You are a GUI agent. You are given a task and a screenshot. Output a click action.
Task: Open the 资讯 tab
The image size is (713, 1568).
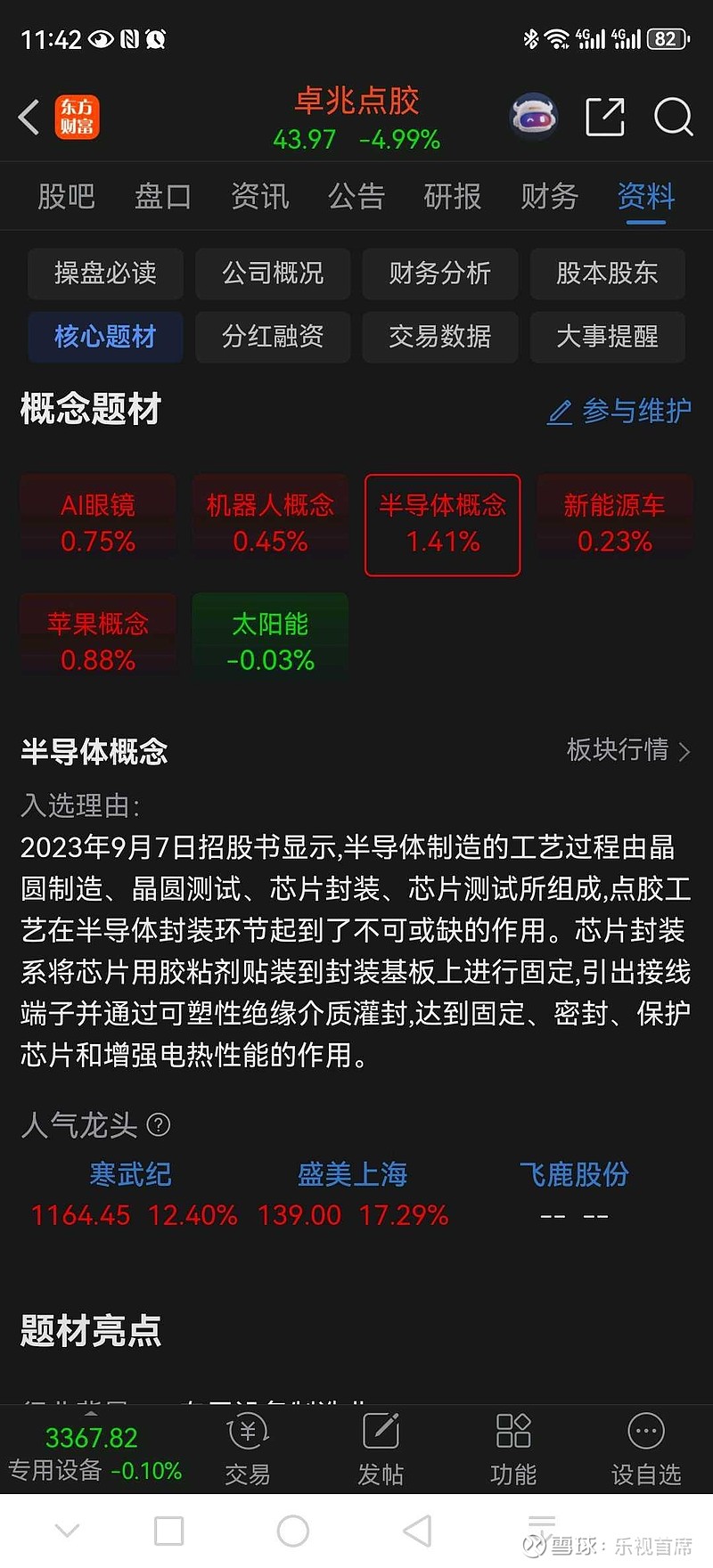point(259,196)
